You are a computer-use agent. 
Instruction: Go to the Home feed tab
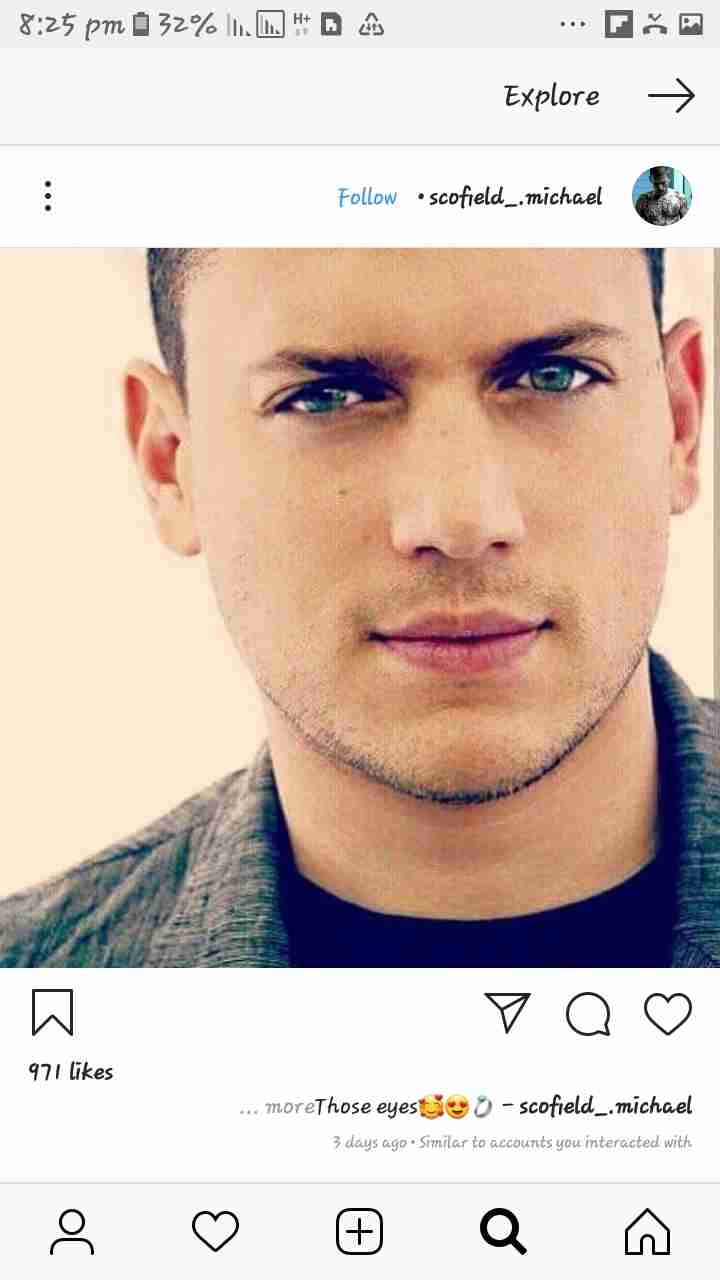(x=647, y=1231)
